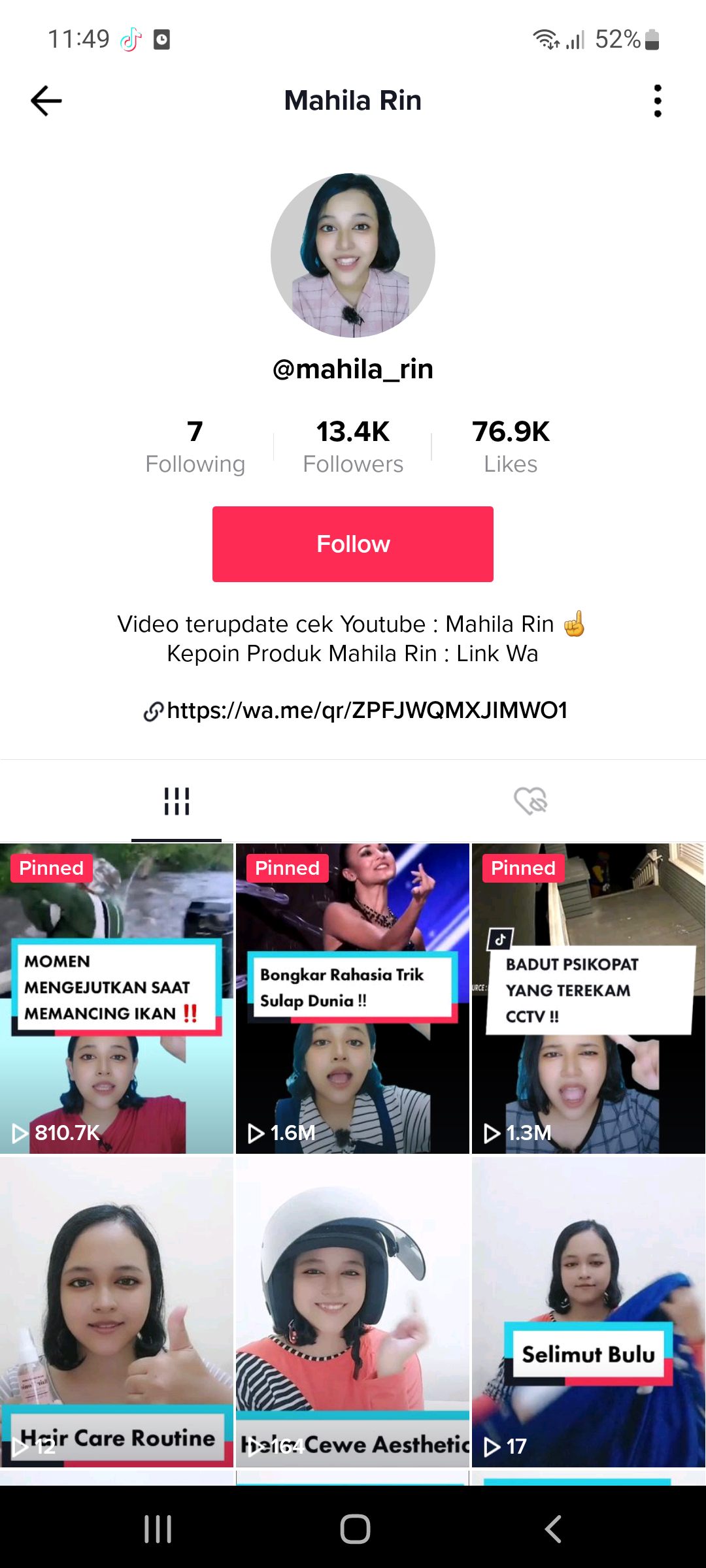Open system recent apps
The width and height of the screenshot is (706, 1568).
click(158, 1529)
